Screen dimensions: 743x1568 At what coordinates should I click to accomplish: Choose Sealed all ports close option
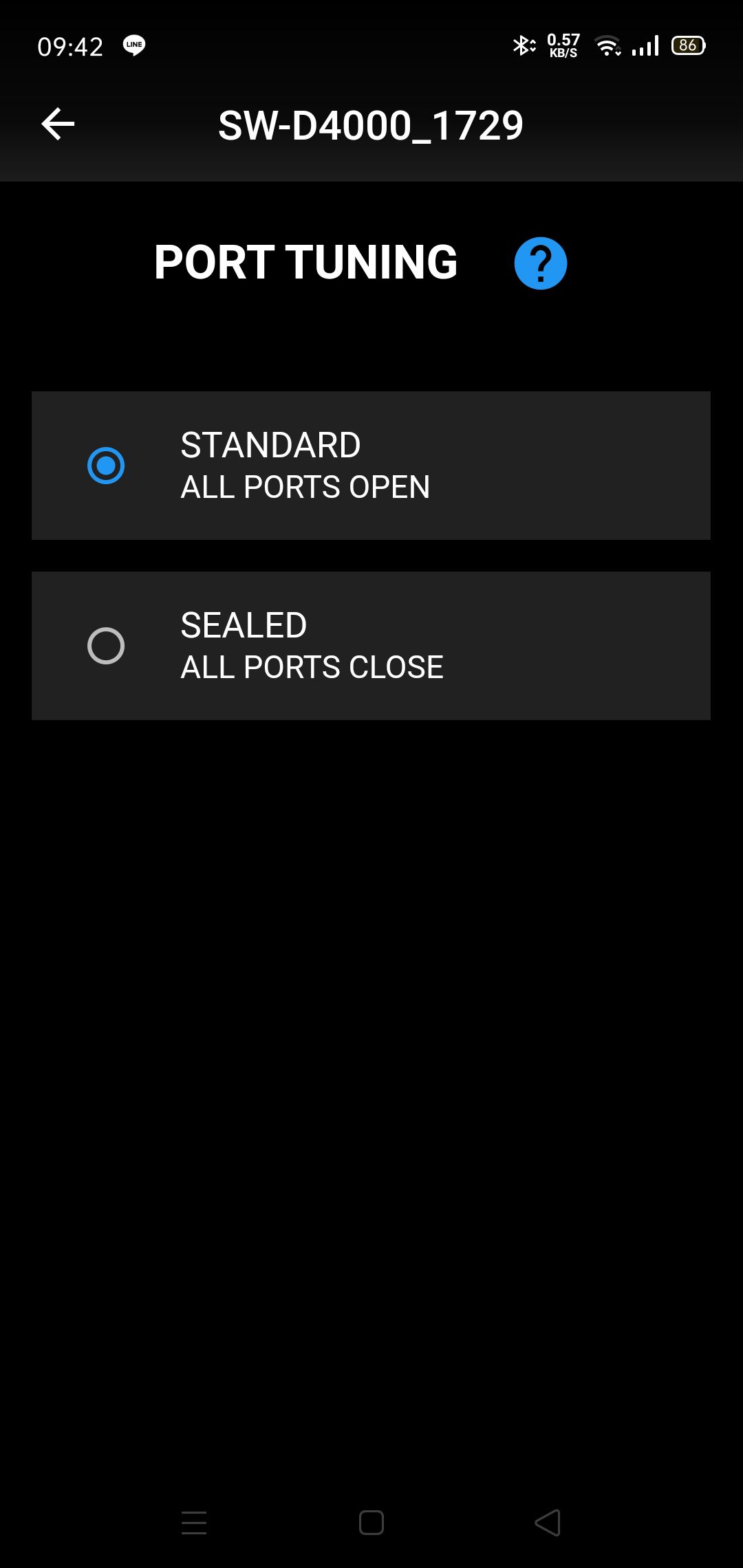[371, 646]
